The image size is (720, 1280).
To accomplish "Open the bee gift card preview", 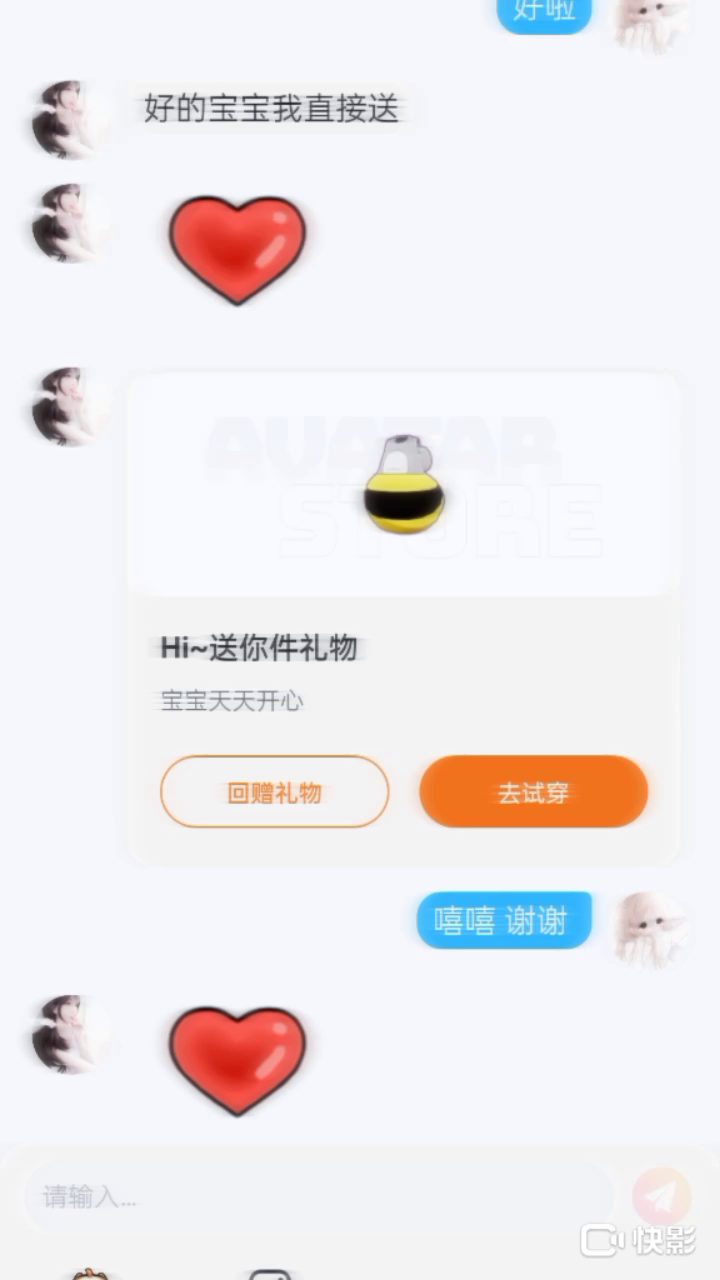I will 404,486.
